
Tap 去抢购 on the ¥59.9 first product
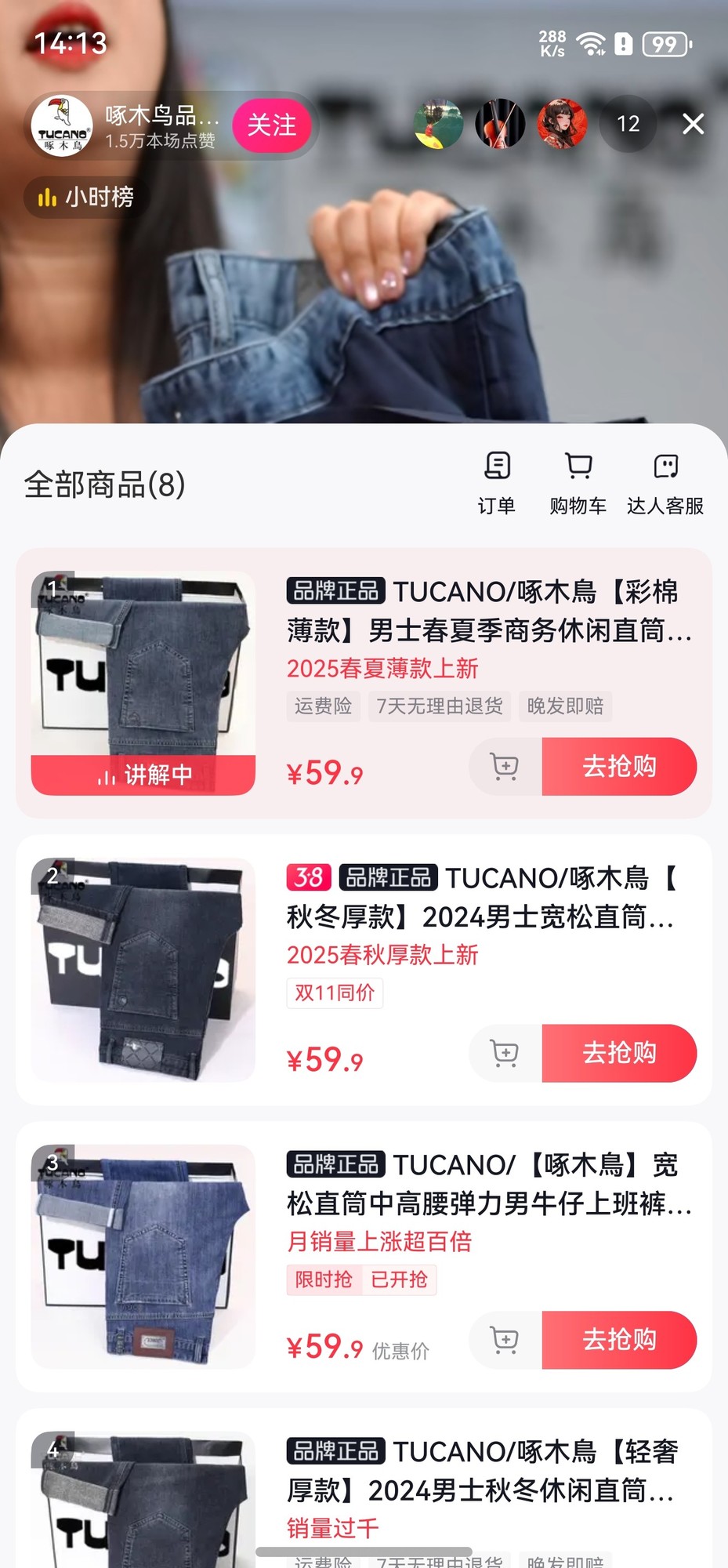pyautogui.click(x=619, y=767)
